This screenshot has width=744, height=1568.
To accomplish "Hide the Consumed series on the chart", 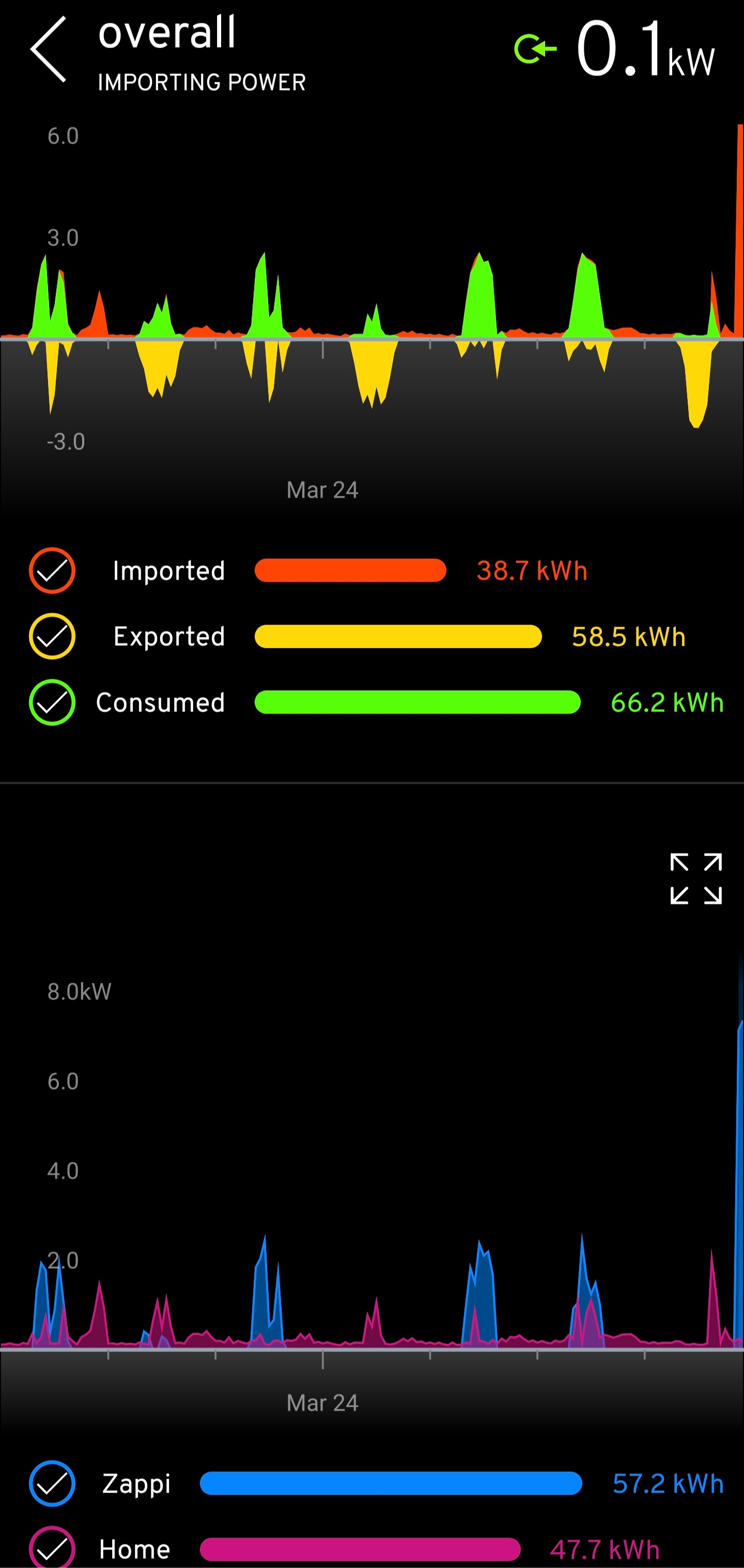I will [x=52, y=702].
